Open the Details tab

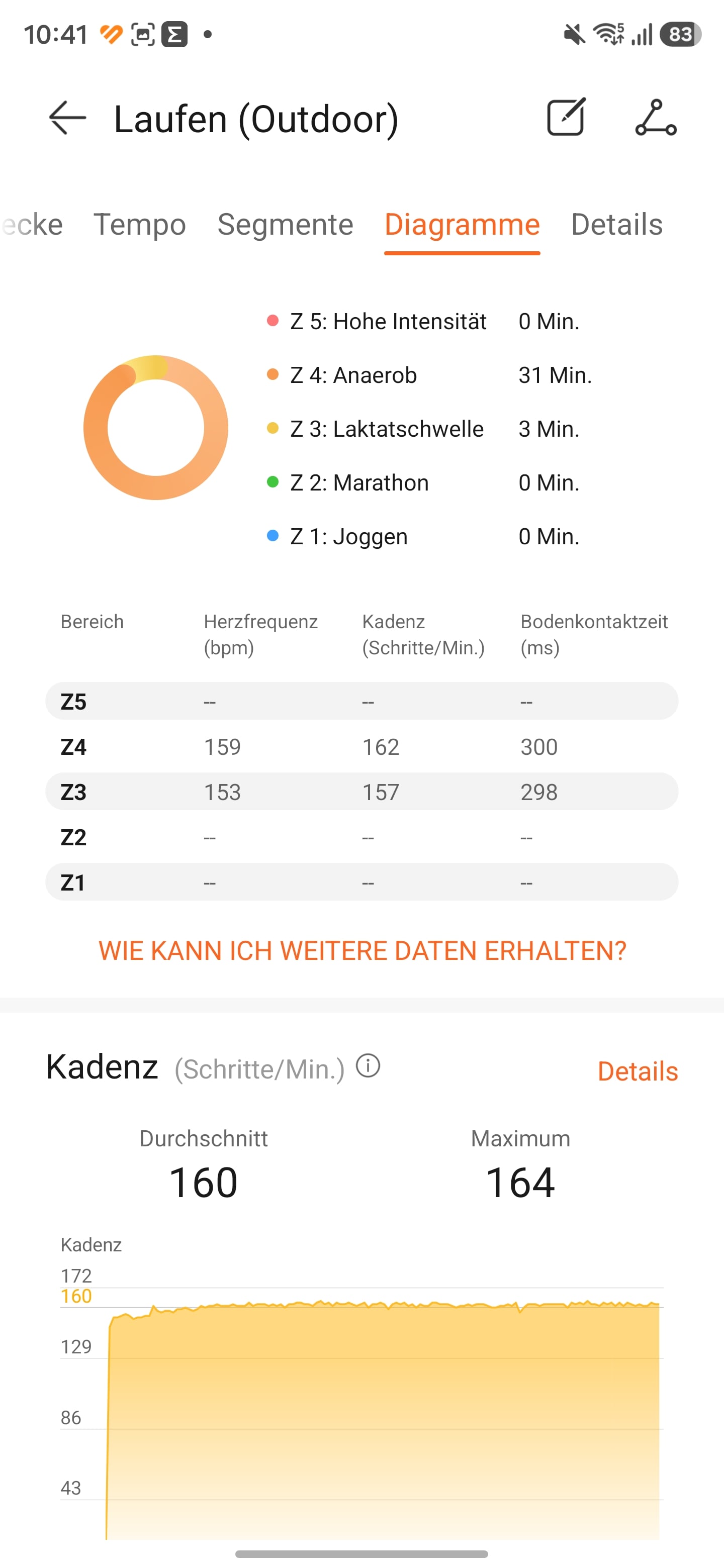tap(616, 224)
